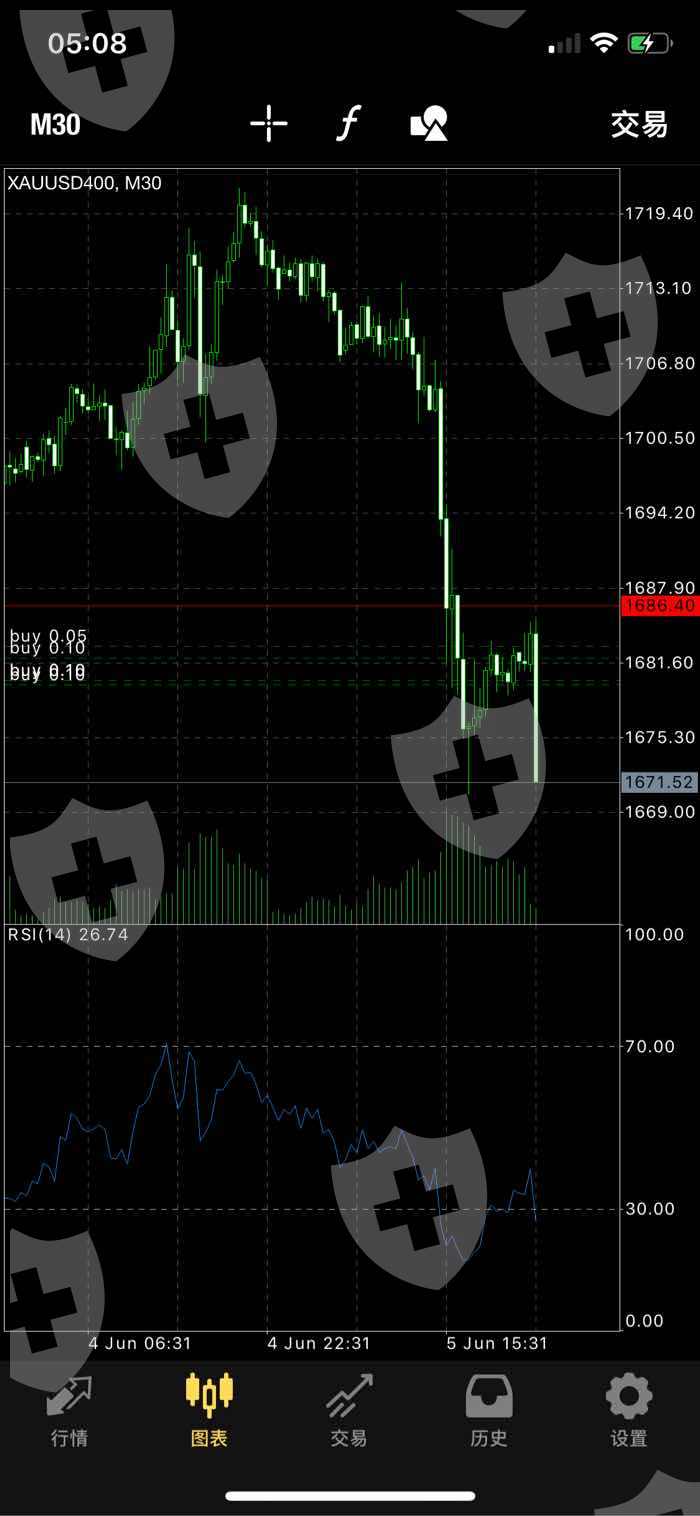Viewport: 700px width, 1516px height.
Task: Open the drawing objects tool
Action: [x=429, y=124]
